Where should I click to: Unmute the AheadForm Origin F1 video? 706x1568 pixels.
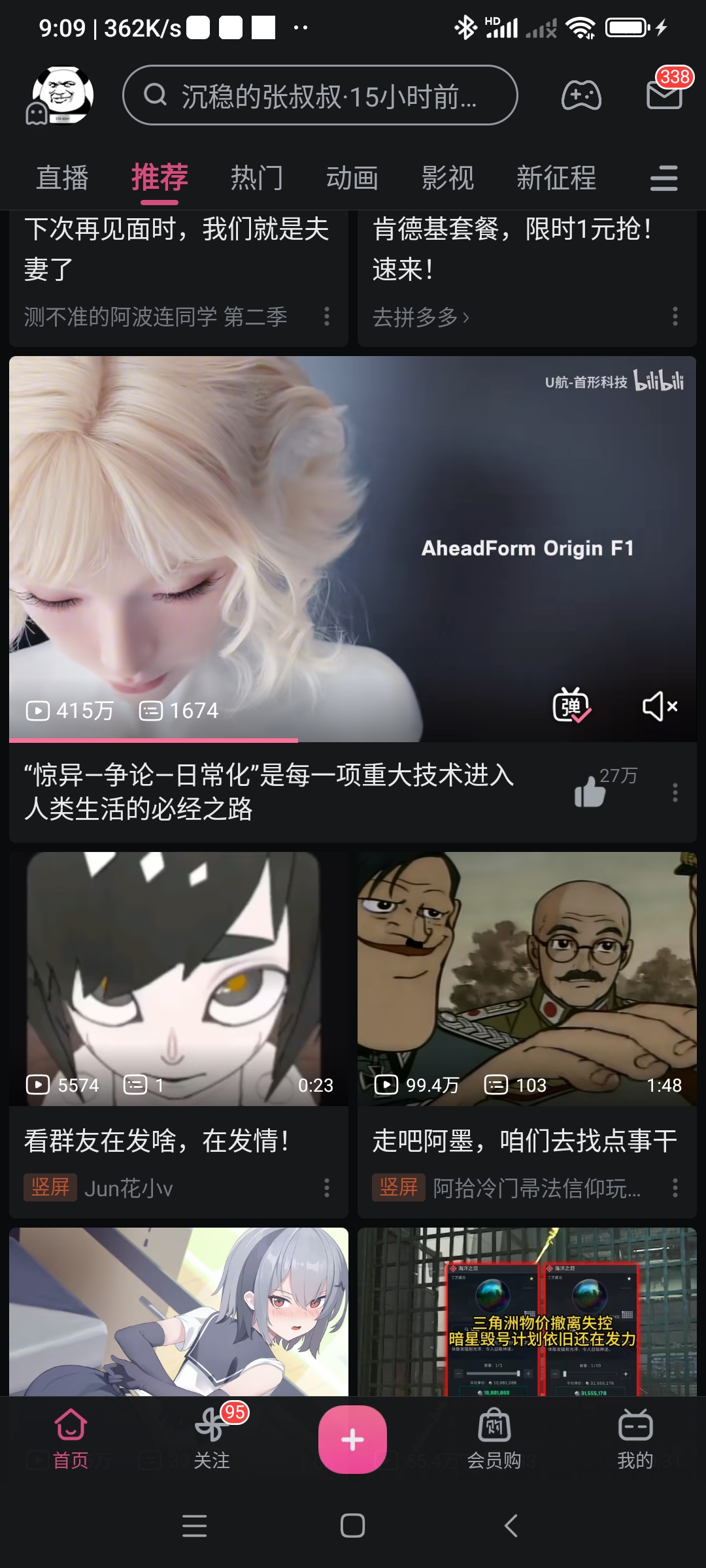point(660,706)
